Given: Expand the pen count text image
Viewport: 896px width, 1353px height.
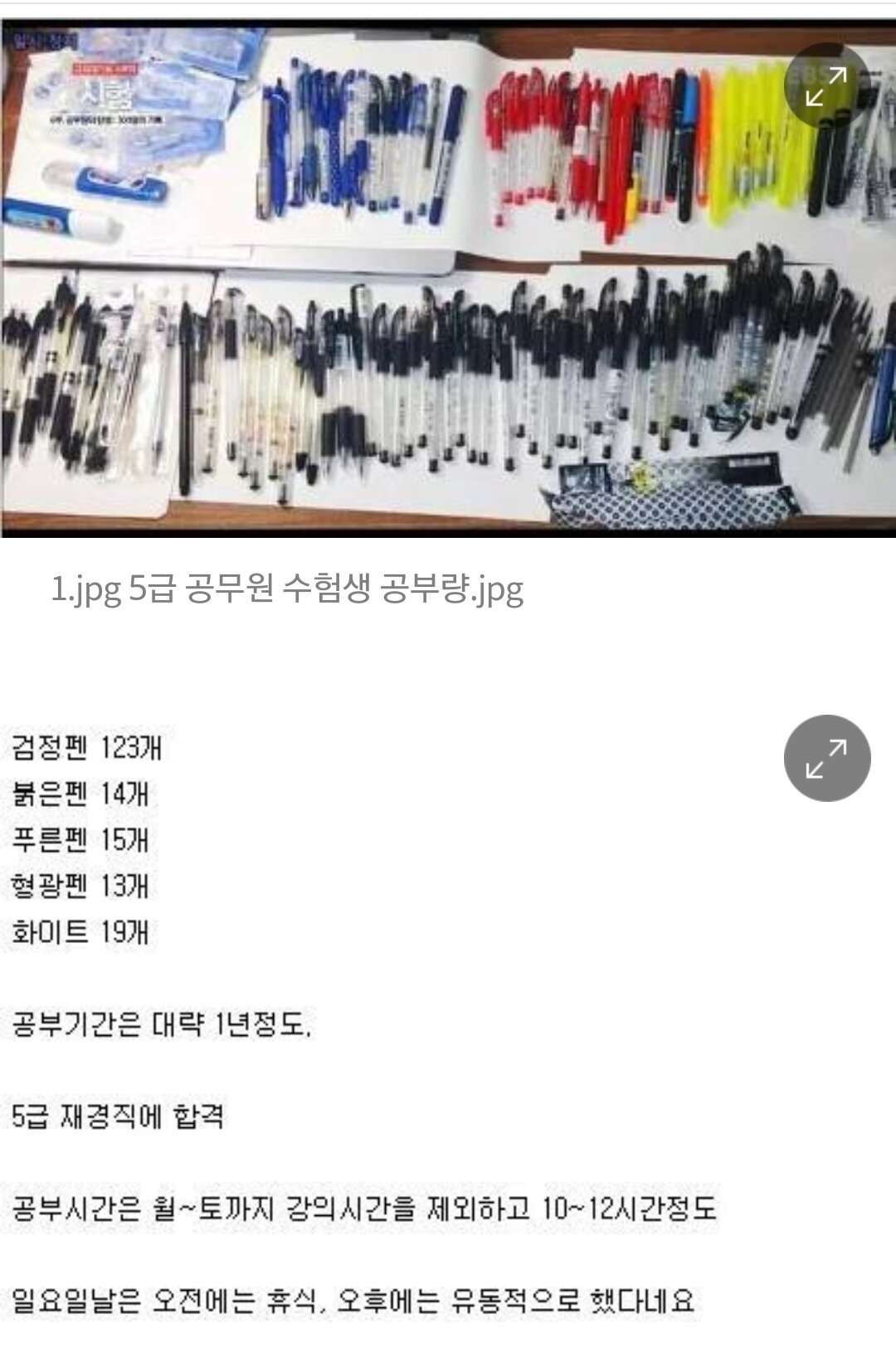Looking at the screenshot, I should click(826, 758).
